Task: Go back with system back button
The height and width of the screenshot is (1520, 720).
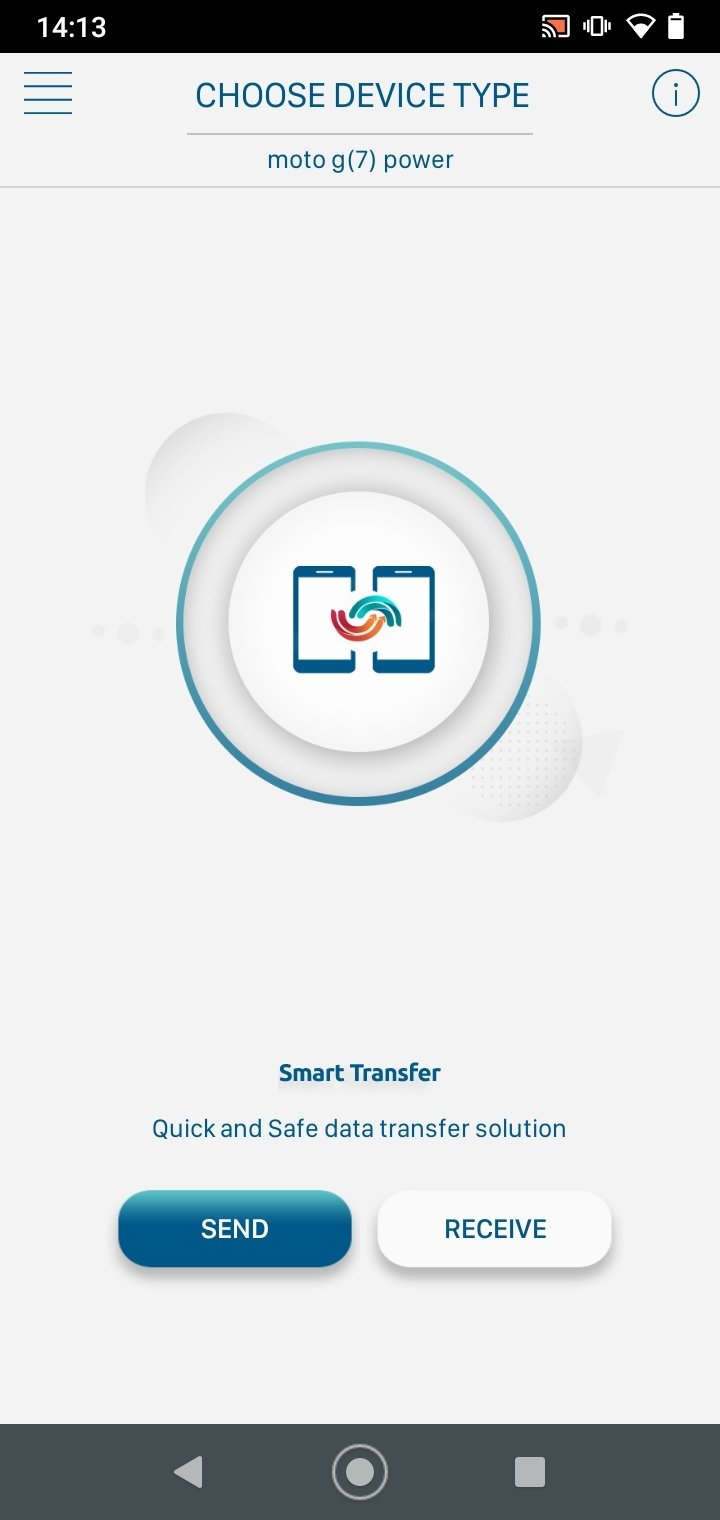Action: click(x=188, y=1471)
